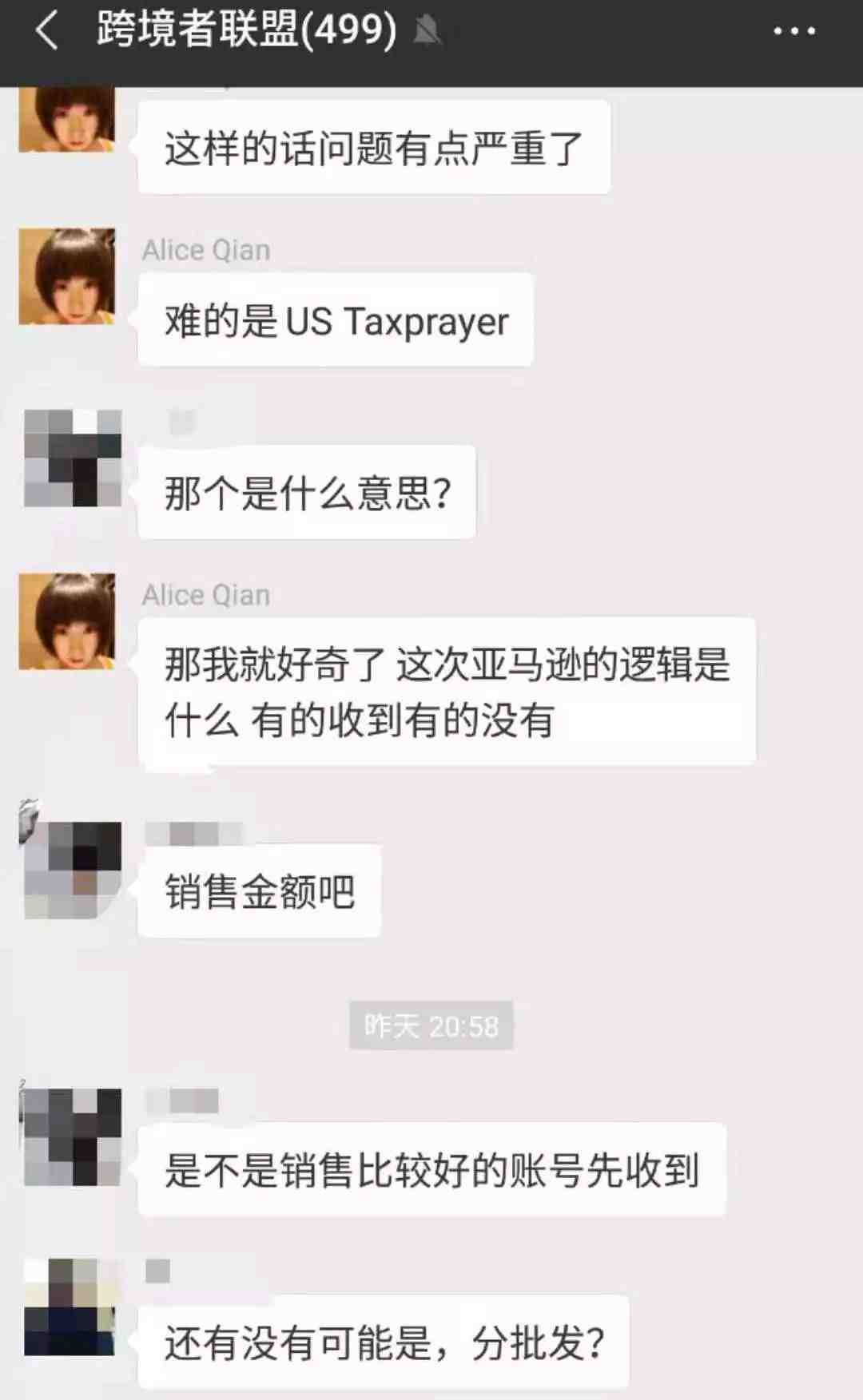
Task: Open the avatar of the sender of 那个是什么意思?
Action: point(73,458)
